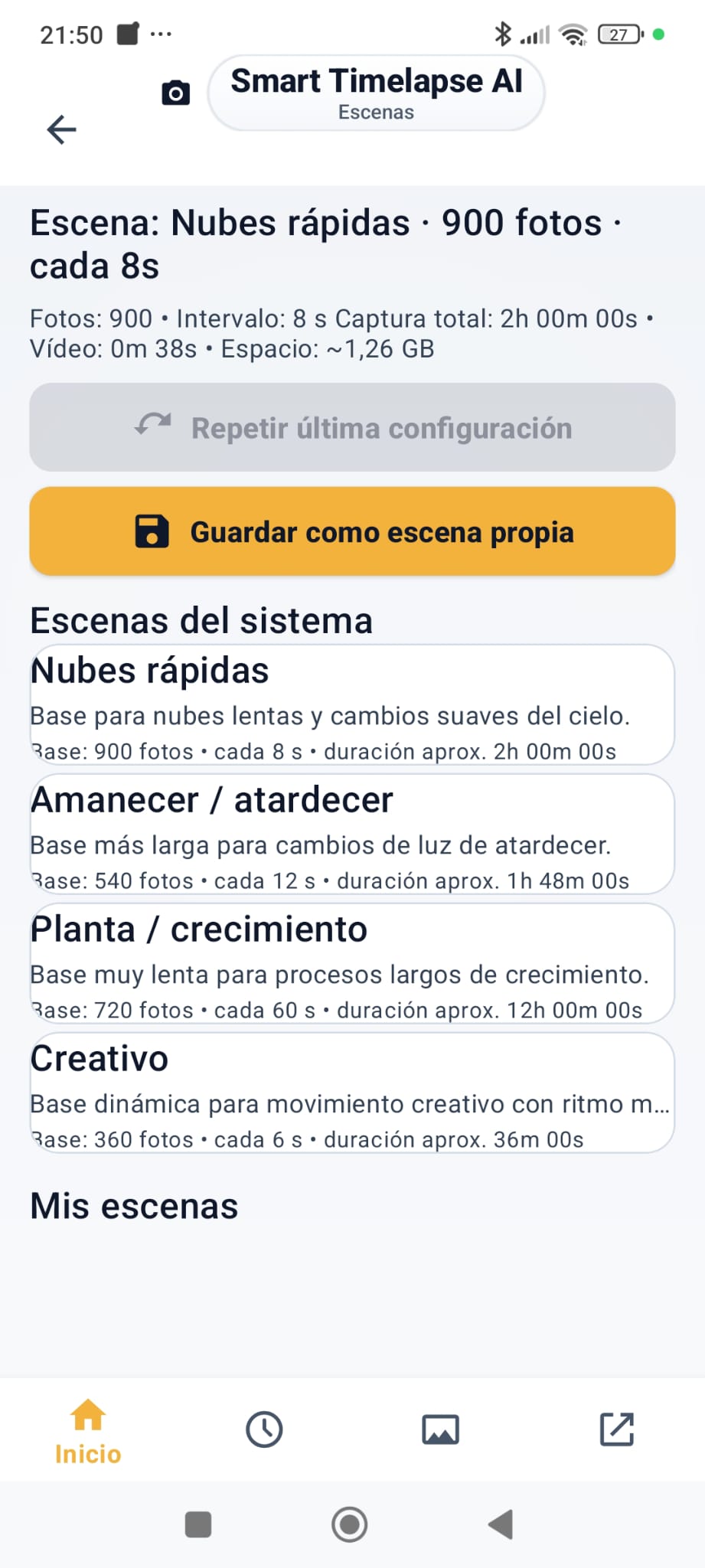Select the Nubes rápidas scene card
The width and height of the screenshot is (705, 1568).
pos(352,704)
